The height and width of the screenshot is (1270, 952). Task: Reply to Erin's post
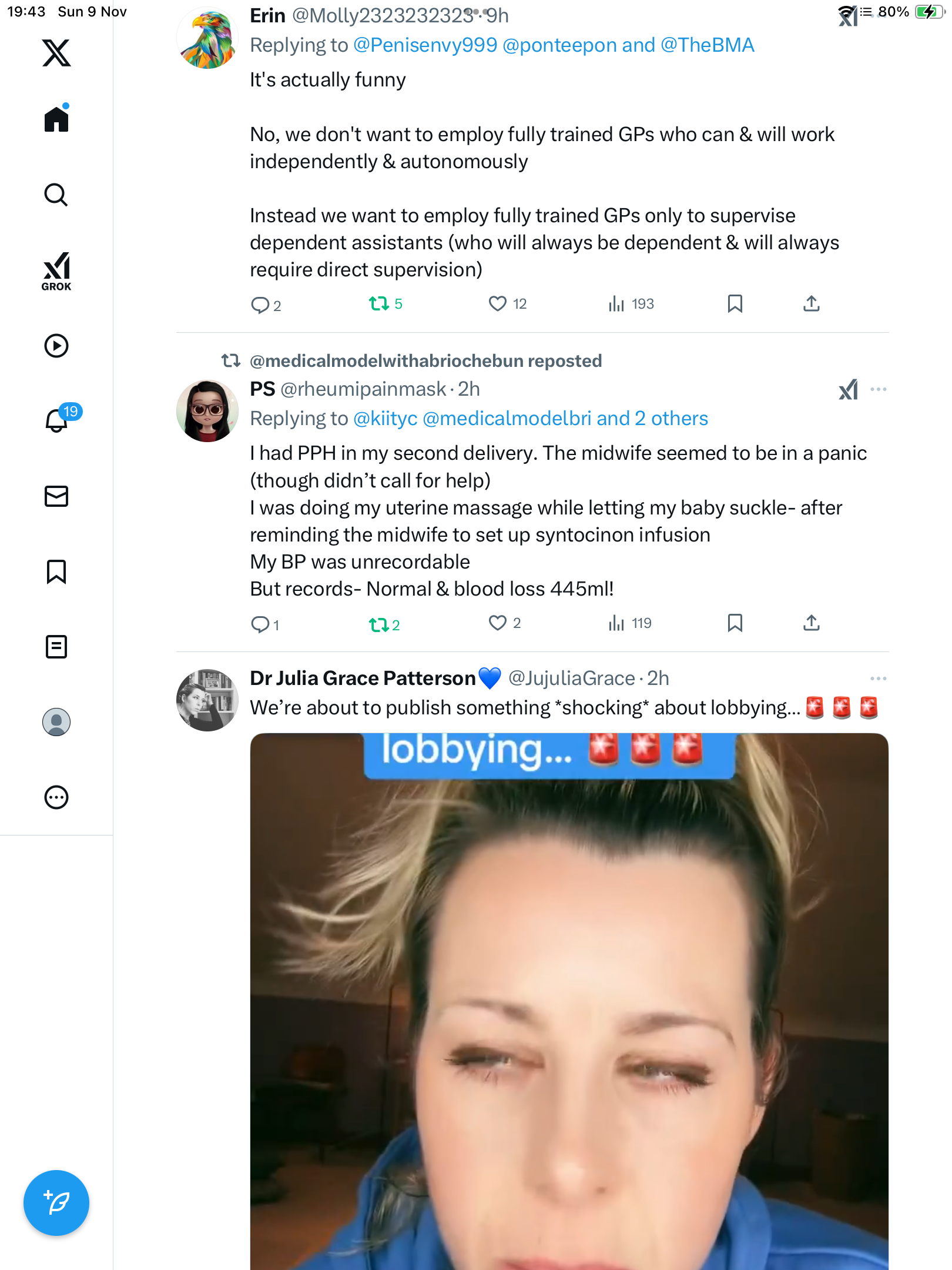[259, 305]
